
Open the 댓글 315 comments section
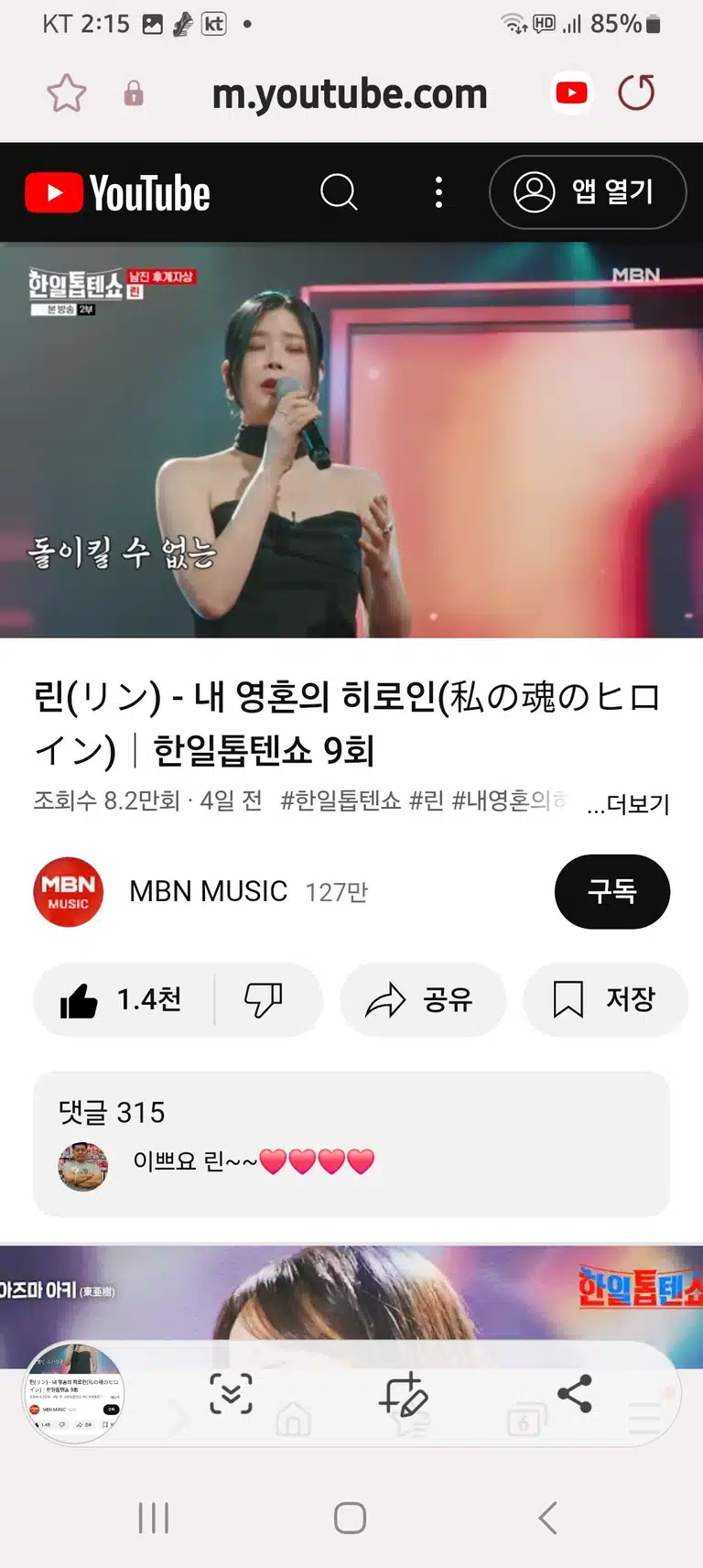click(351, 1143)
